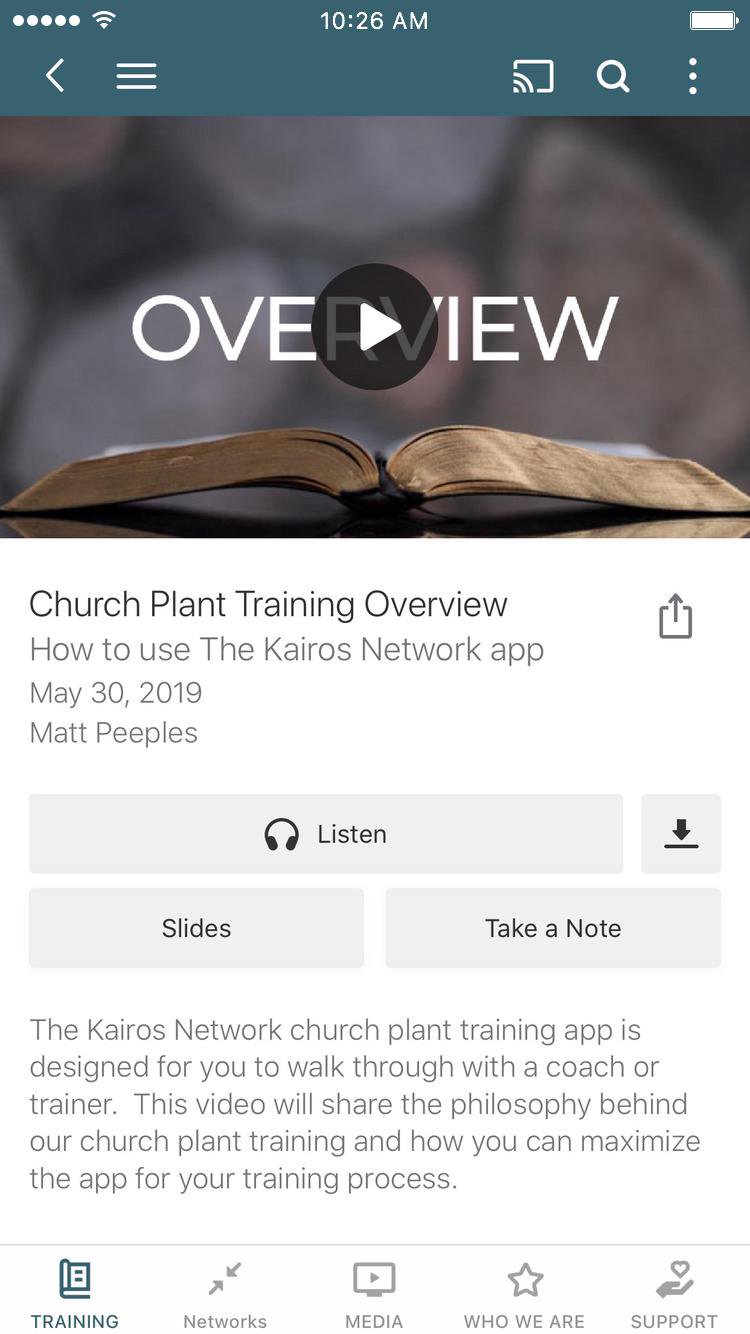Open the Support tab
Viewport: 750px width, 1334px height.
(x=674, y=1293)
